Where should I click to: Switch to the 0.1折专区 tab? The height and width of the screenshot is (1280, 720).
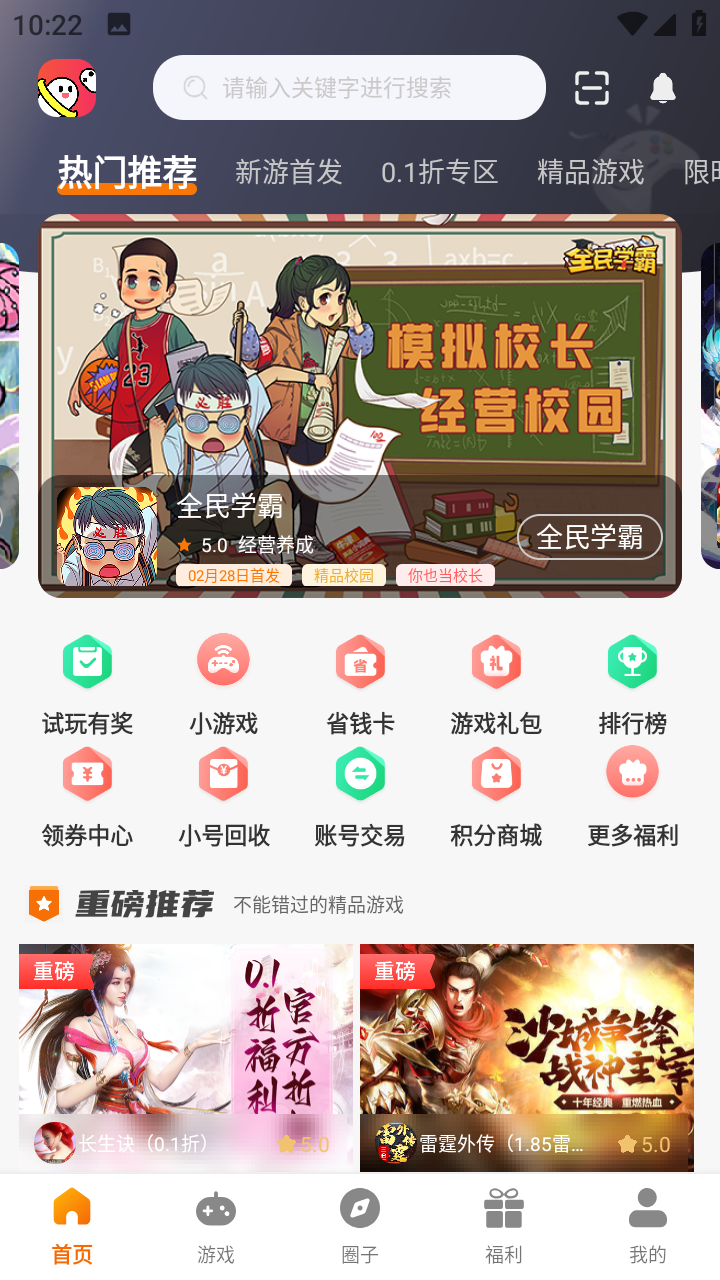439,172
